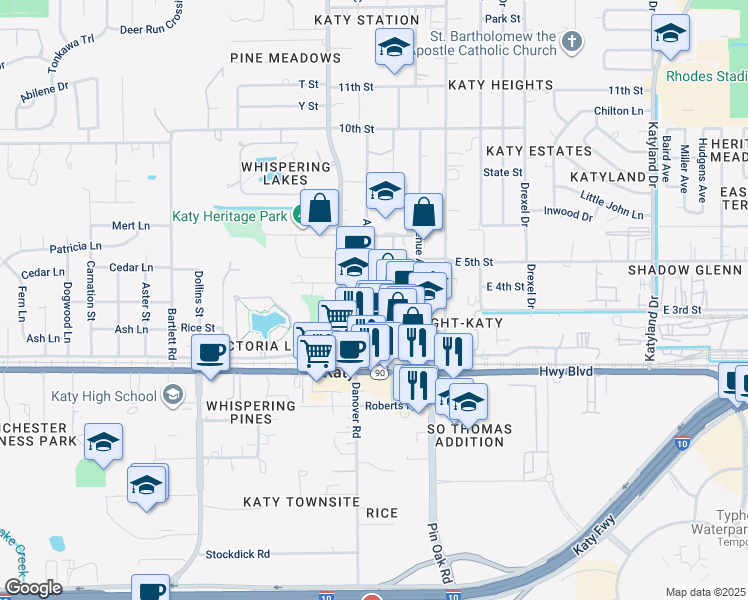Open the school marker above Katy Townsite
The image size is (748, 600).
(x=147, y=484)
